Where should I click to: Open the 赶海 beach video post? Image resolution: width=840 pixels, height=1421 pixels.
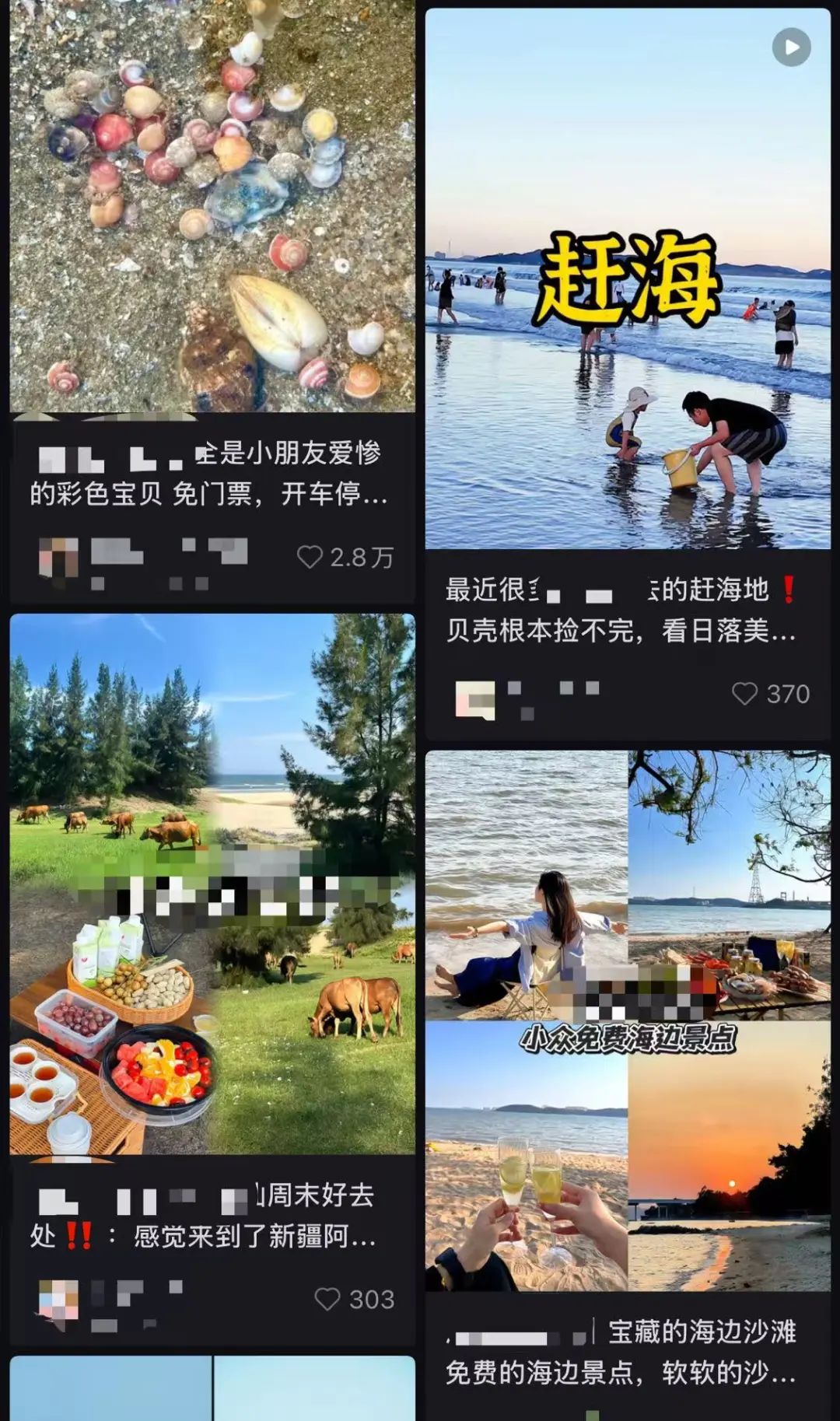(627, 280)
